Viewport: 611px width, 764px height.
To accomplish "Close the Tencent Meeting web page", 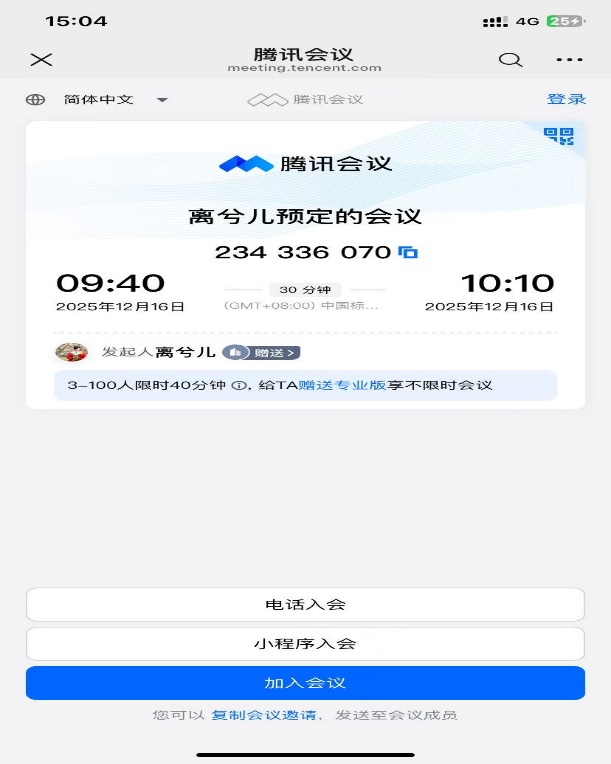I will [41, 60].
